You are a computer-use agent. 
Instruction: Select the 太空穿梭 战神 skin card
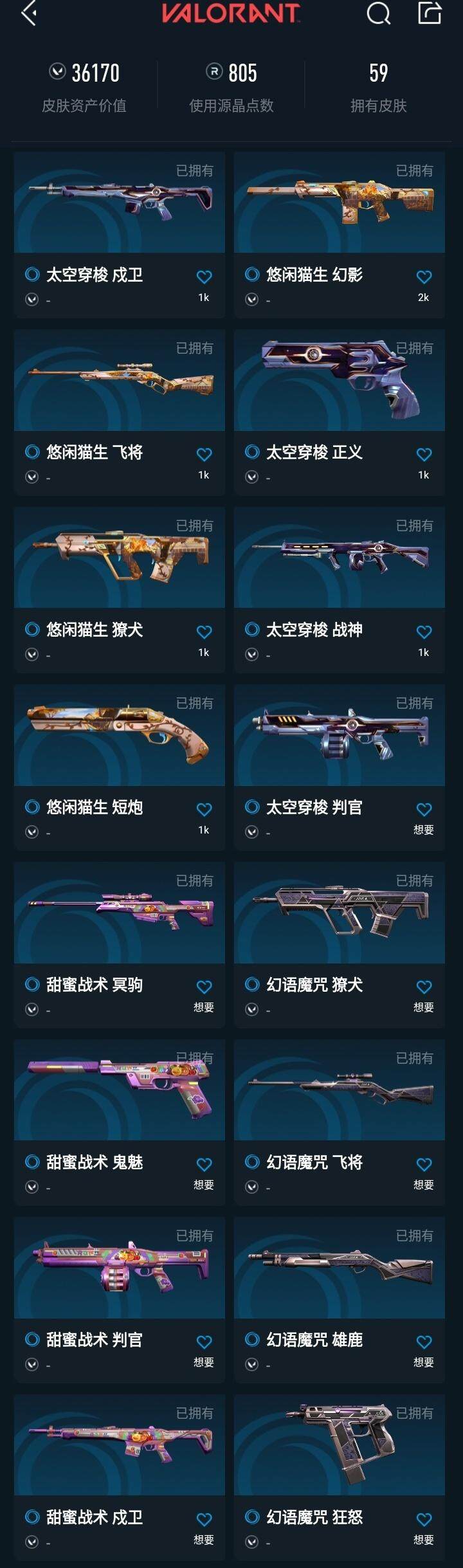[340, 558]
